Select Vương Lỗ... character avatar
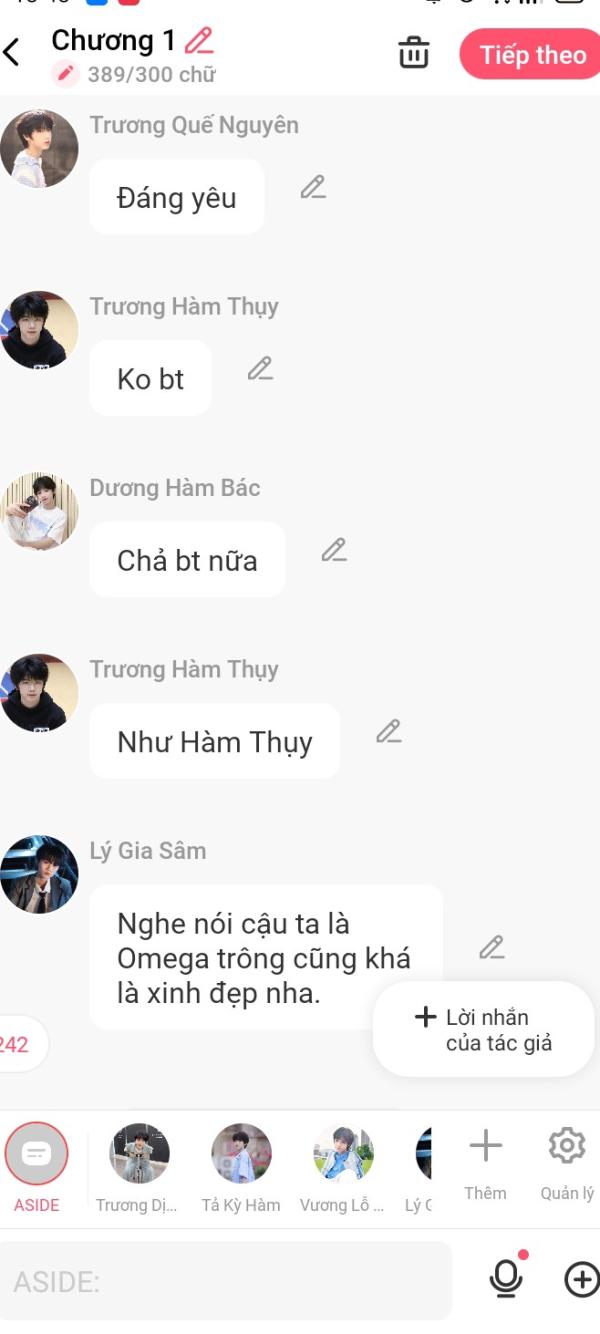 pos(343,1166)
